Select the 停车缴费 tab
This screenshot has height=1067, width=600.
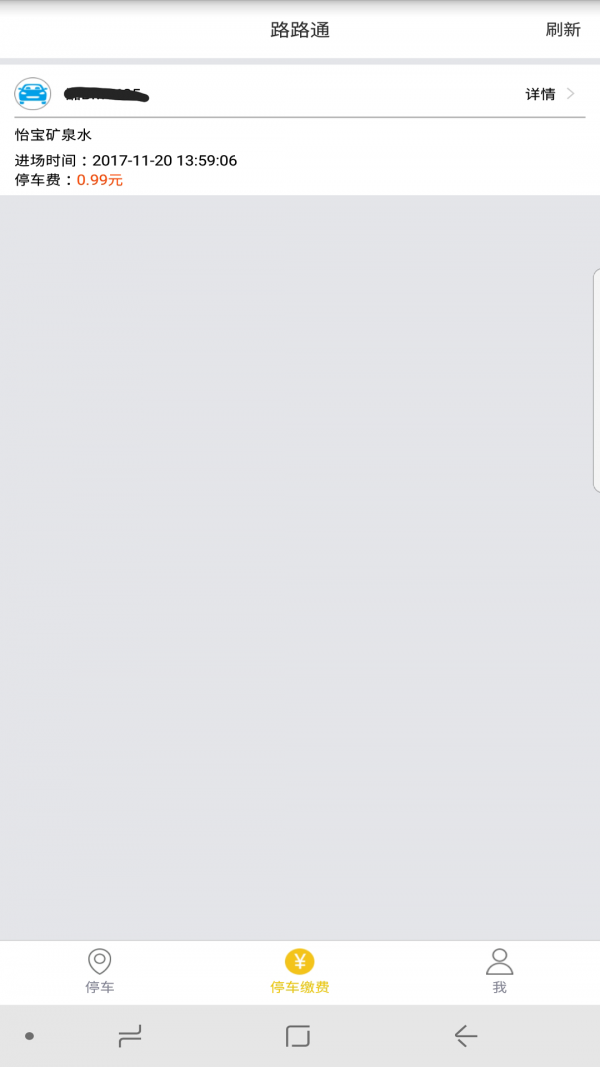click(300, 972)
